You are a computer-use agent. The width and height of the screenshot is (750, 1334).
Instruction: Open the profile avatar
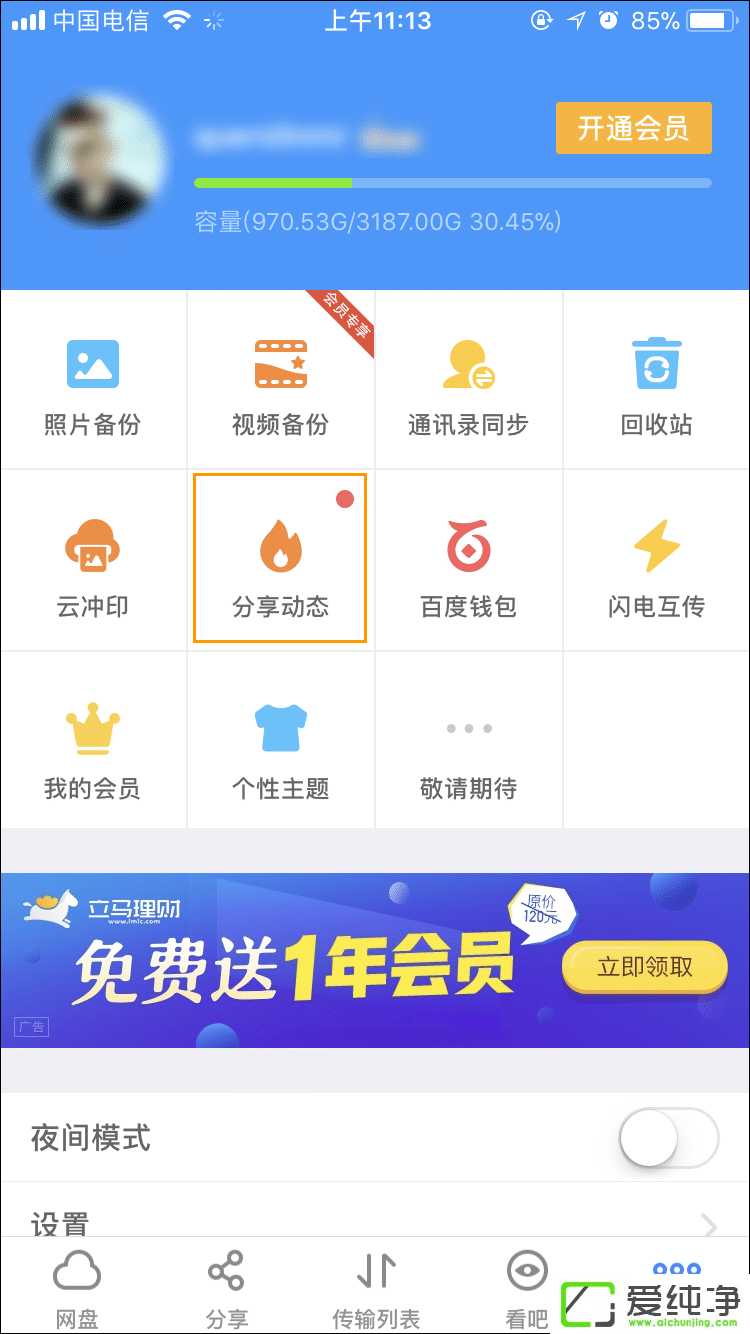tap(100, 162)
